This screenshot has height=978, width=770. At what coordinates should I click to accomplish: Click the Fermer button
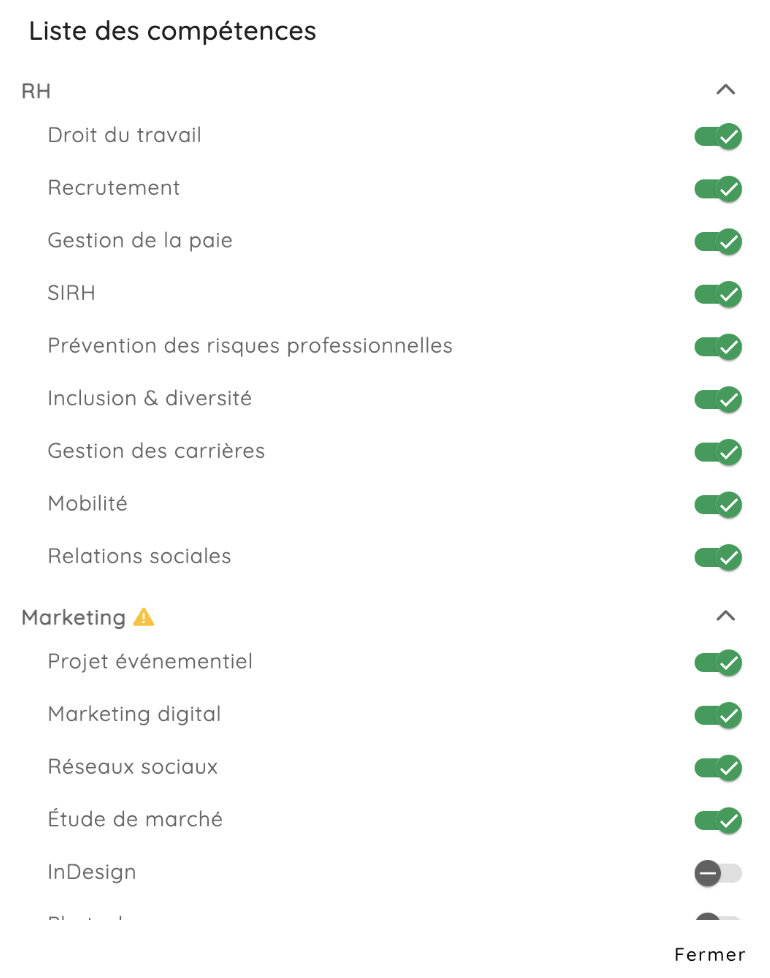pyautogui.click(x=711, y=954)
